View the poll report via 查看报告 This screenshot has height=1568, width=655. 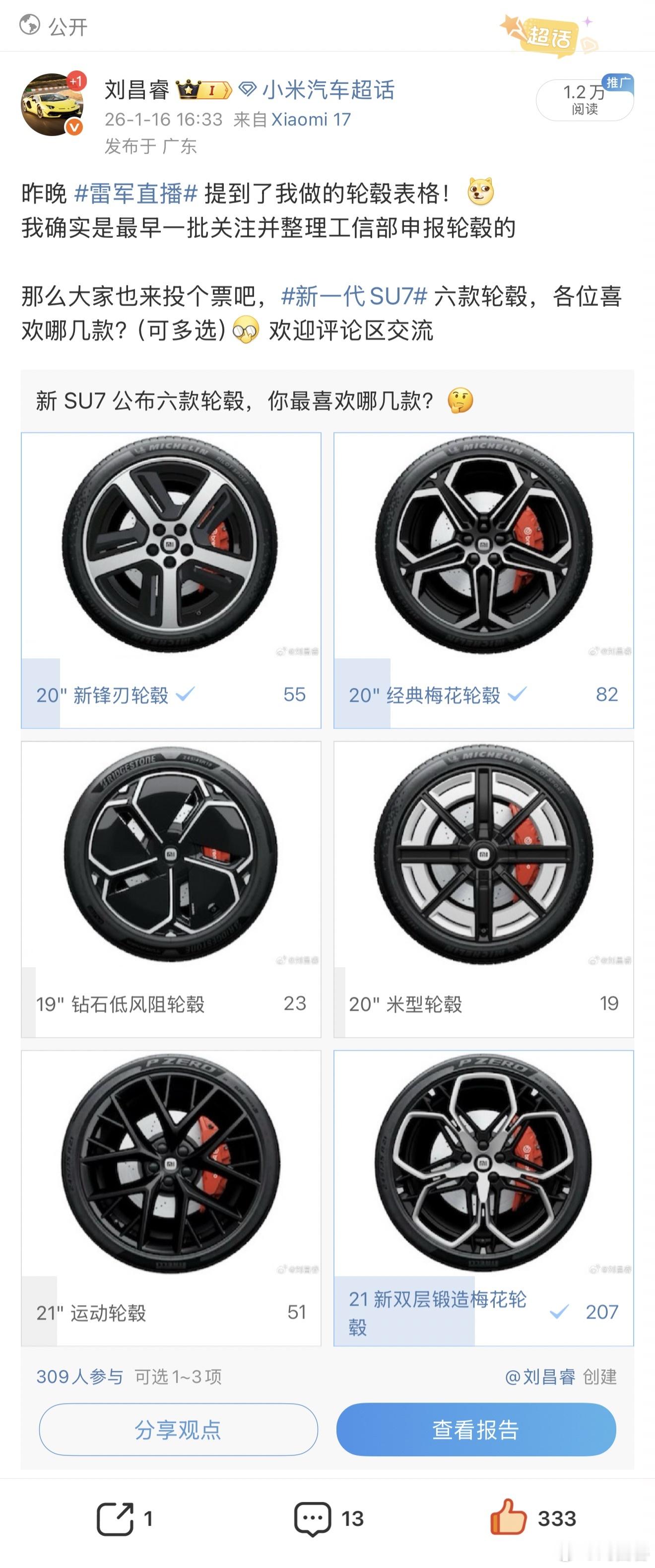[x=475, y=1429]
